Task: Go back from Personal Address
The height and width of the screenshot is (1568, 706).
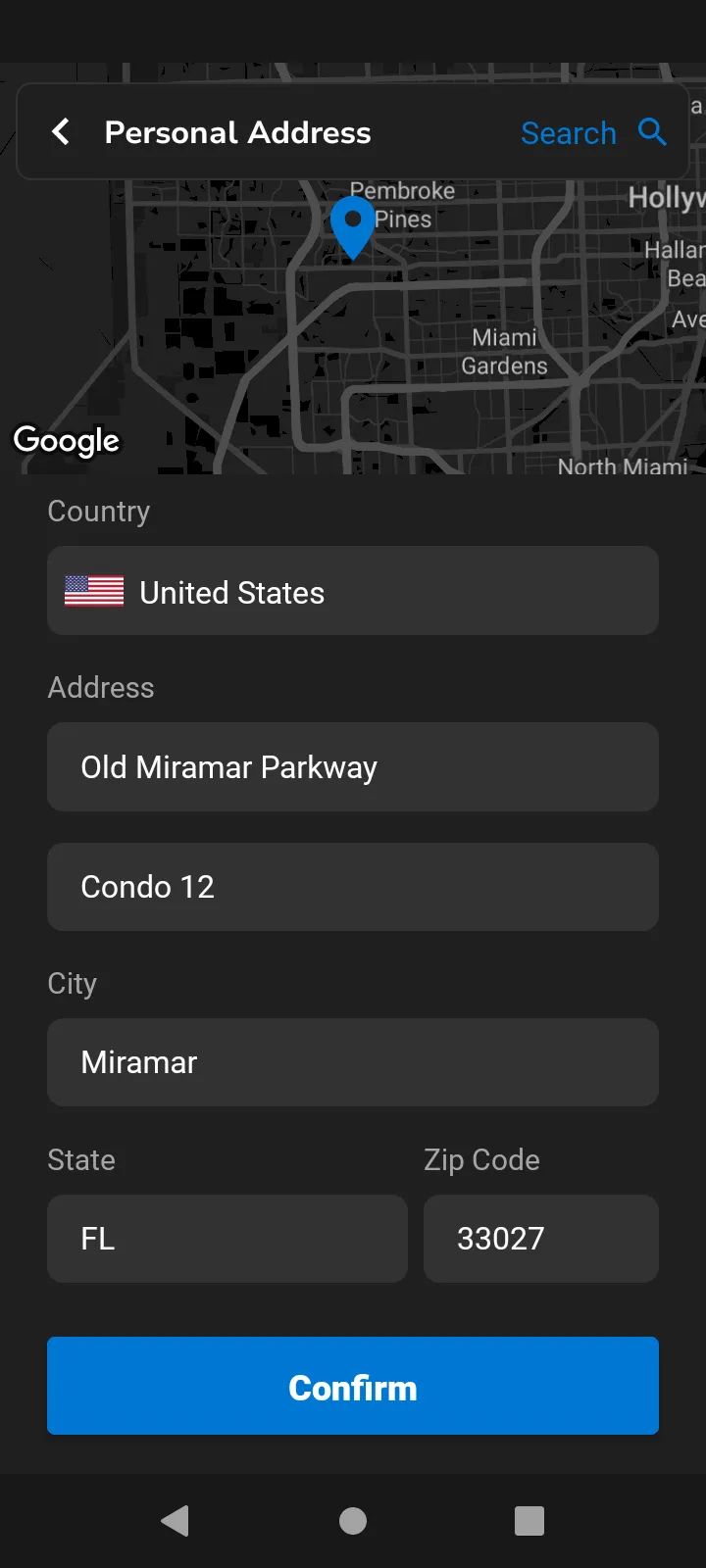Action: click(61, 131)
